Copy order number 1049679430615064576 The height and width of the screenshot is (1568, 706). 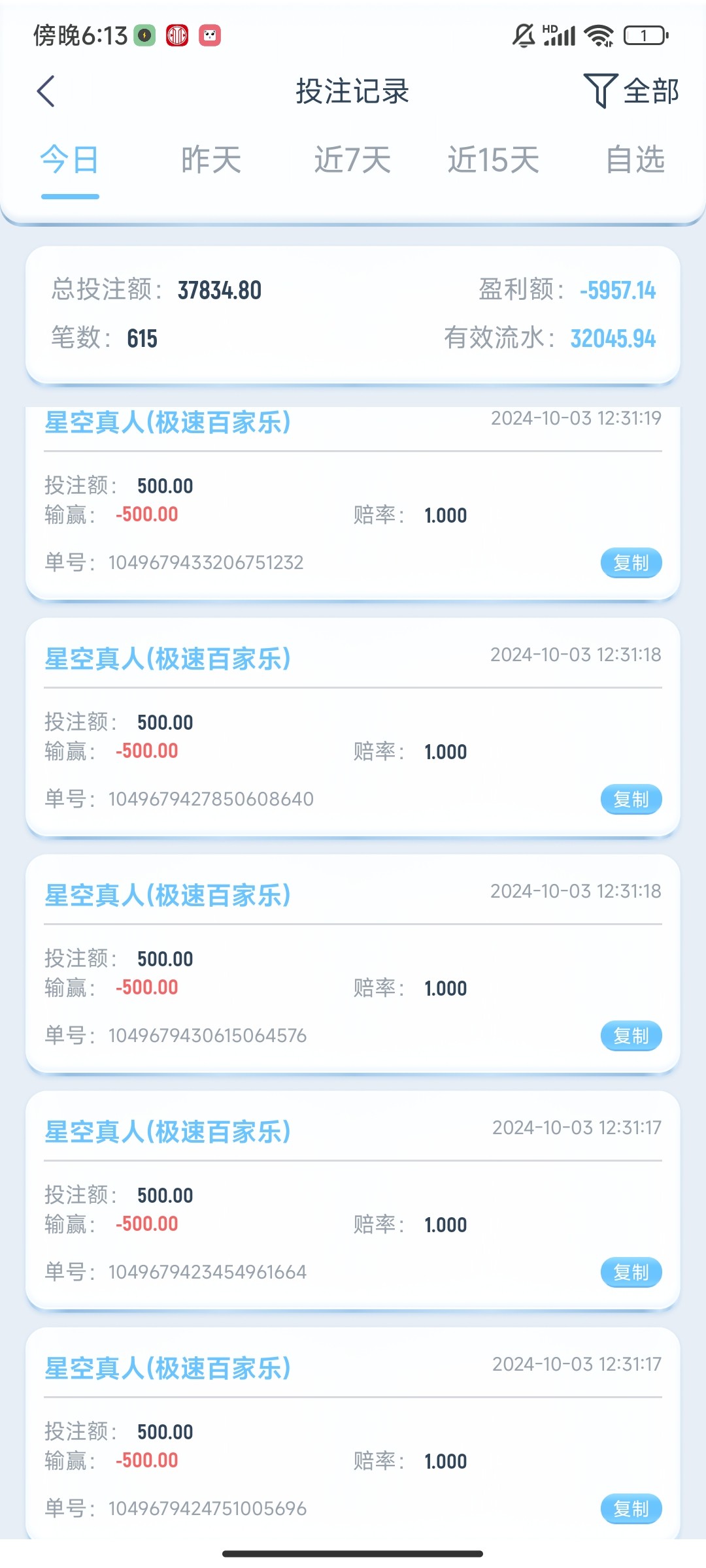coord(631,1036)
